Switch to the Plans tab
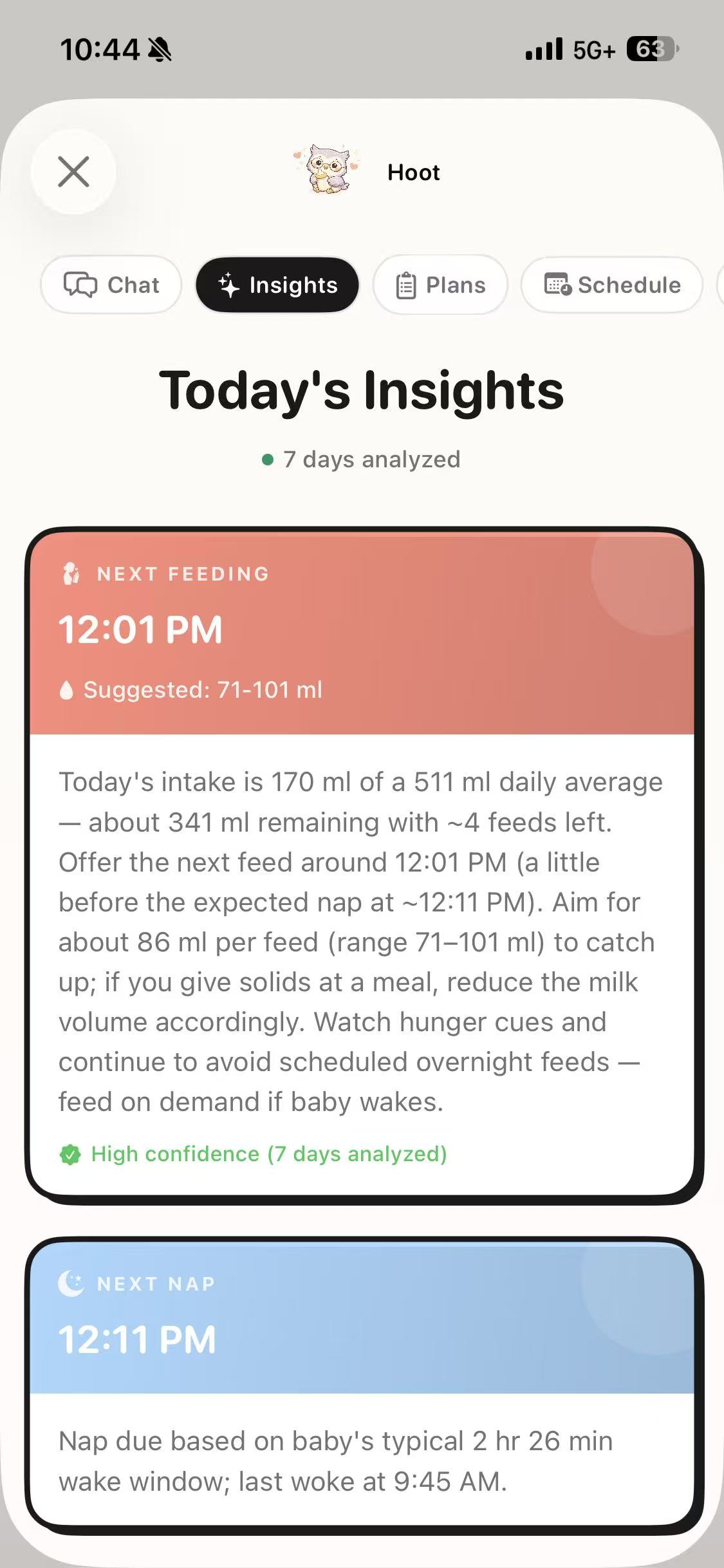The image size is (724, 1568). [440, 284]
